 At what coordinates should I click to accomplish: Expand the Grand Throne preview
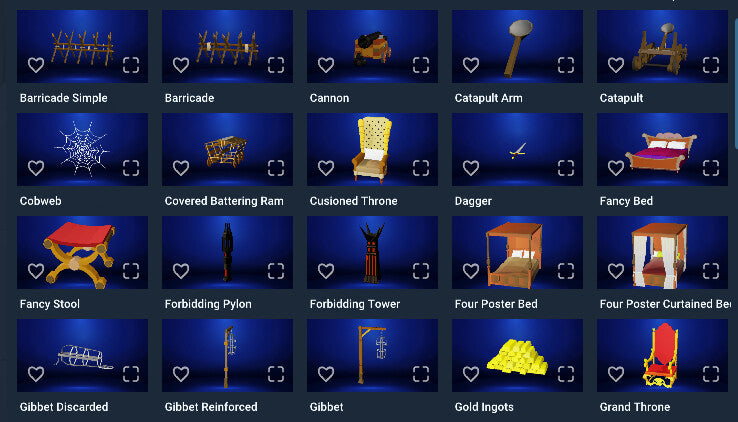(x=711, y=374)
